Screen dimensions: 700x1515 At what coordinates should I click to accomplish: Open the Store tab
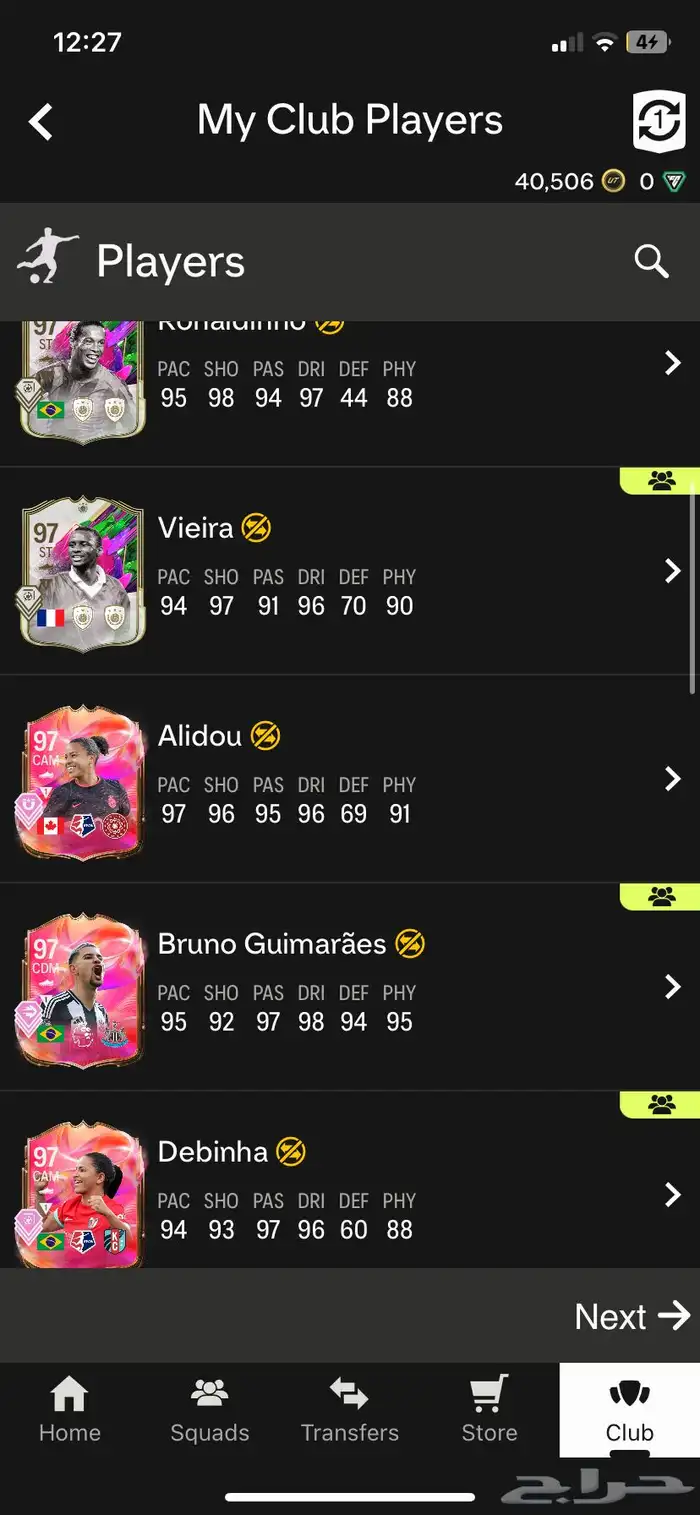(489, 1408)
